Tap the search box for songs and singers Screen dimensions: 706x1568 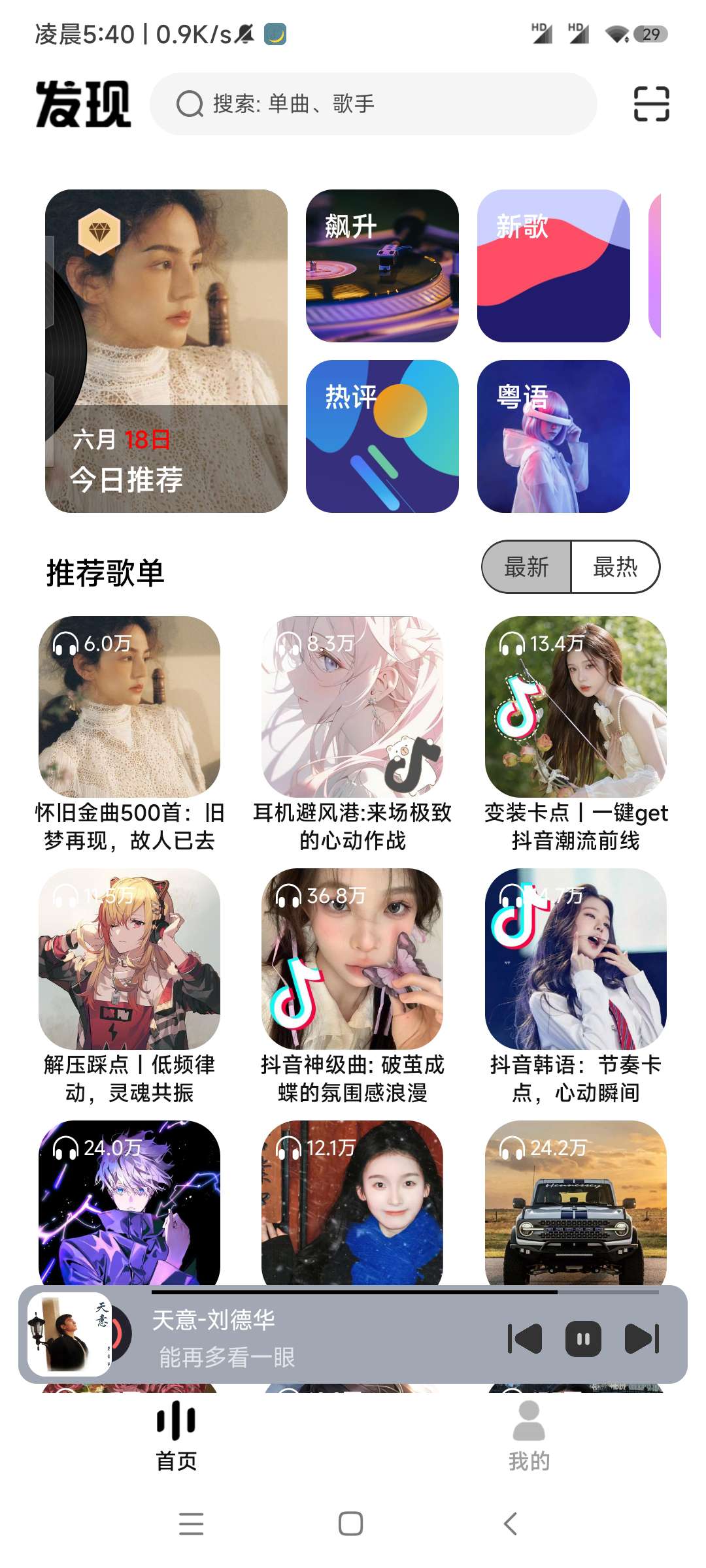click(373, 104)
